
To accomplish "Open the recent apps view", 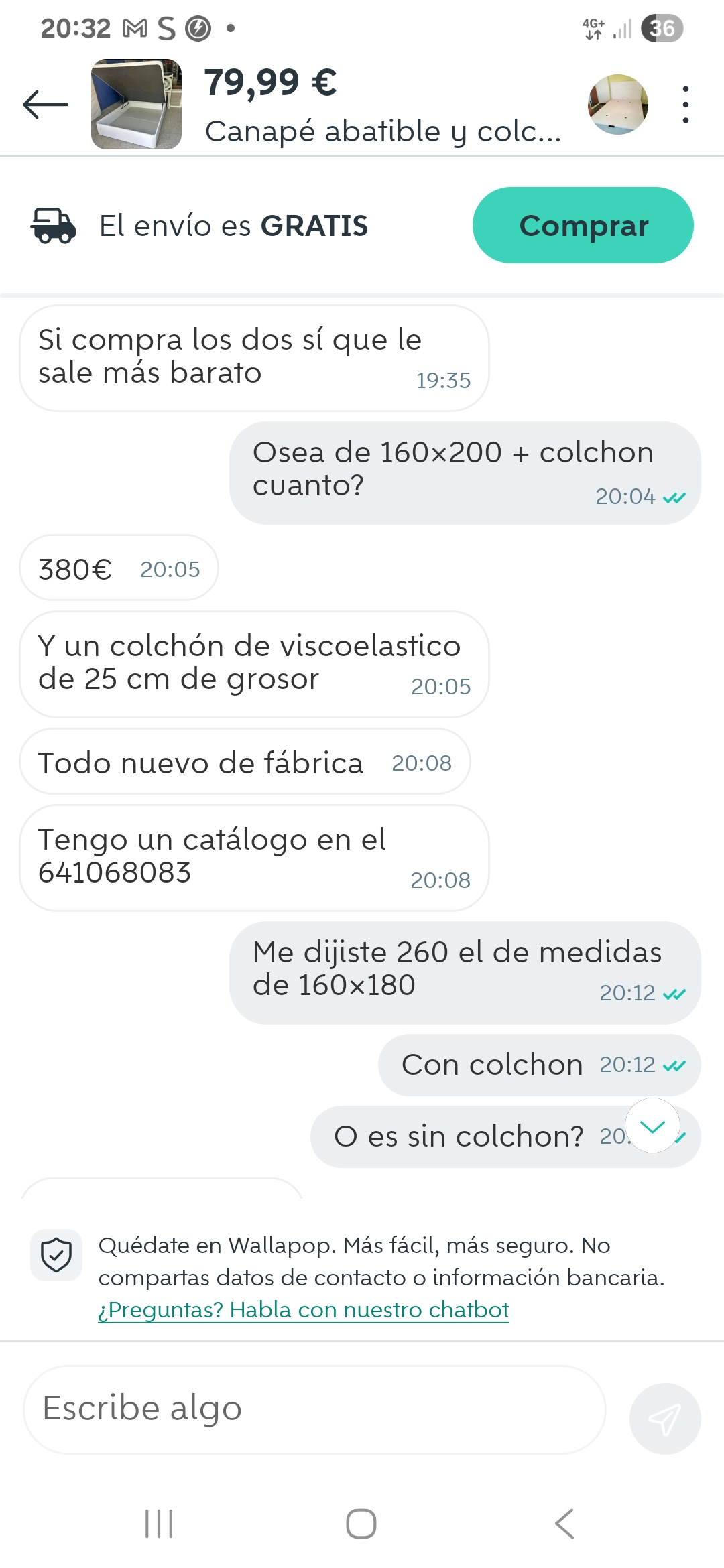I will coord(159,1523).
